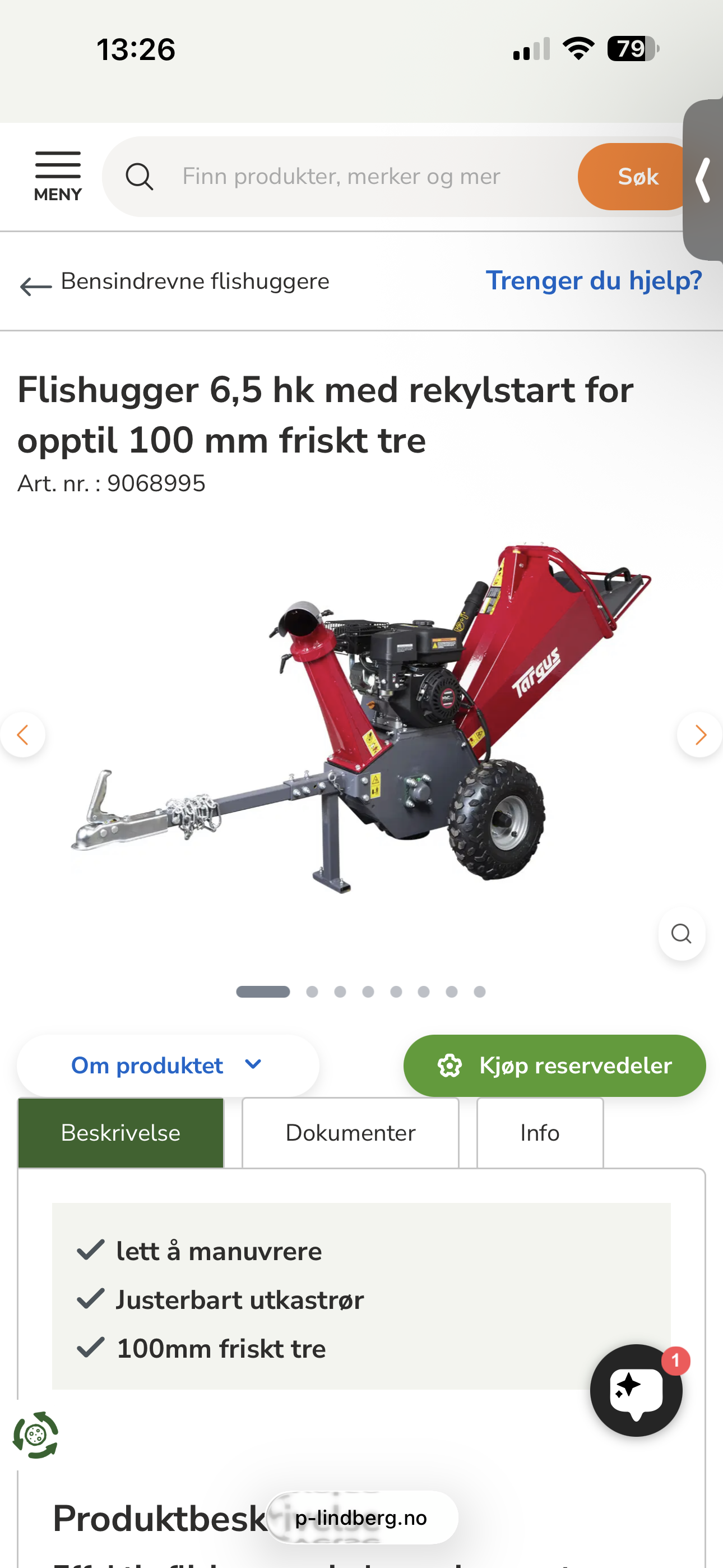The width and height of the screenshot is (723, 1568).
Task: Jump to the third carousel dot indicator
Action: (340, 991)
